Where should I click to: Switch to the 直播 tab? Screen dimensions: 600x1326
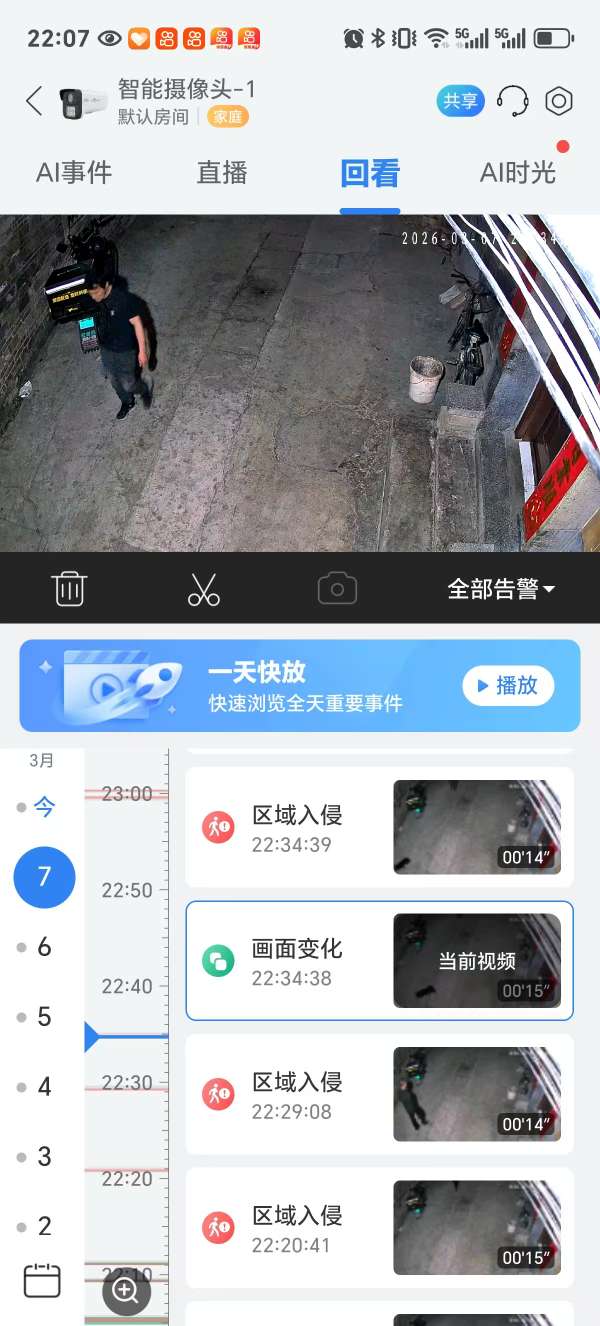click(x=222, y=173)
